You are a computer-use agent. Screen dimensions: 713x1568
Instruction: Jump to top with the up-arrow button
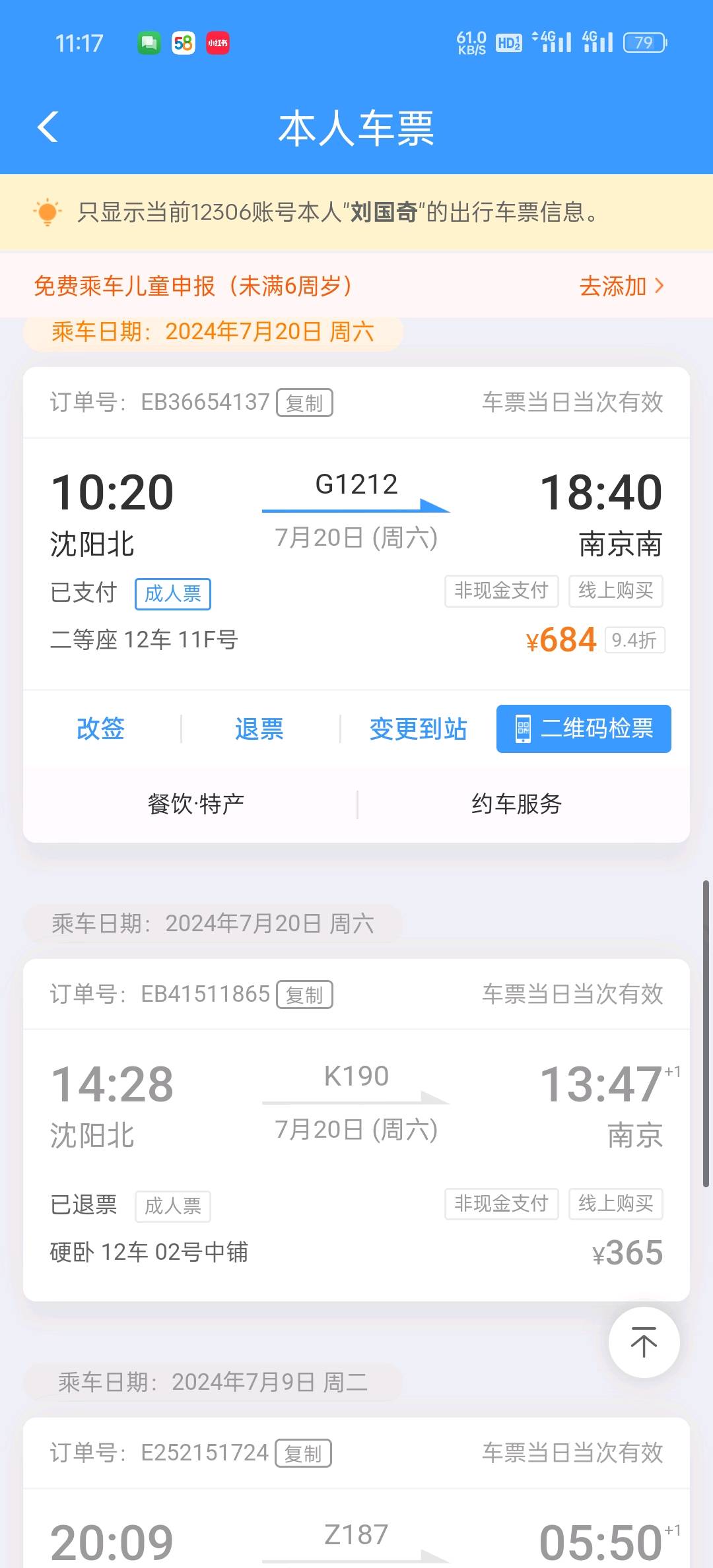pyautogui.click(x=644, y=1342)
